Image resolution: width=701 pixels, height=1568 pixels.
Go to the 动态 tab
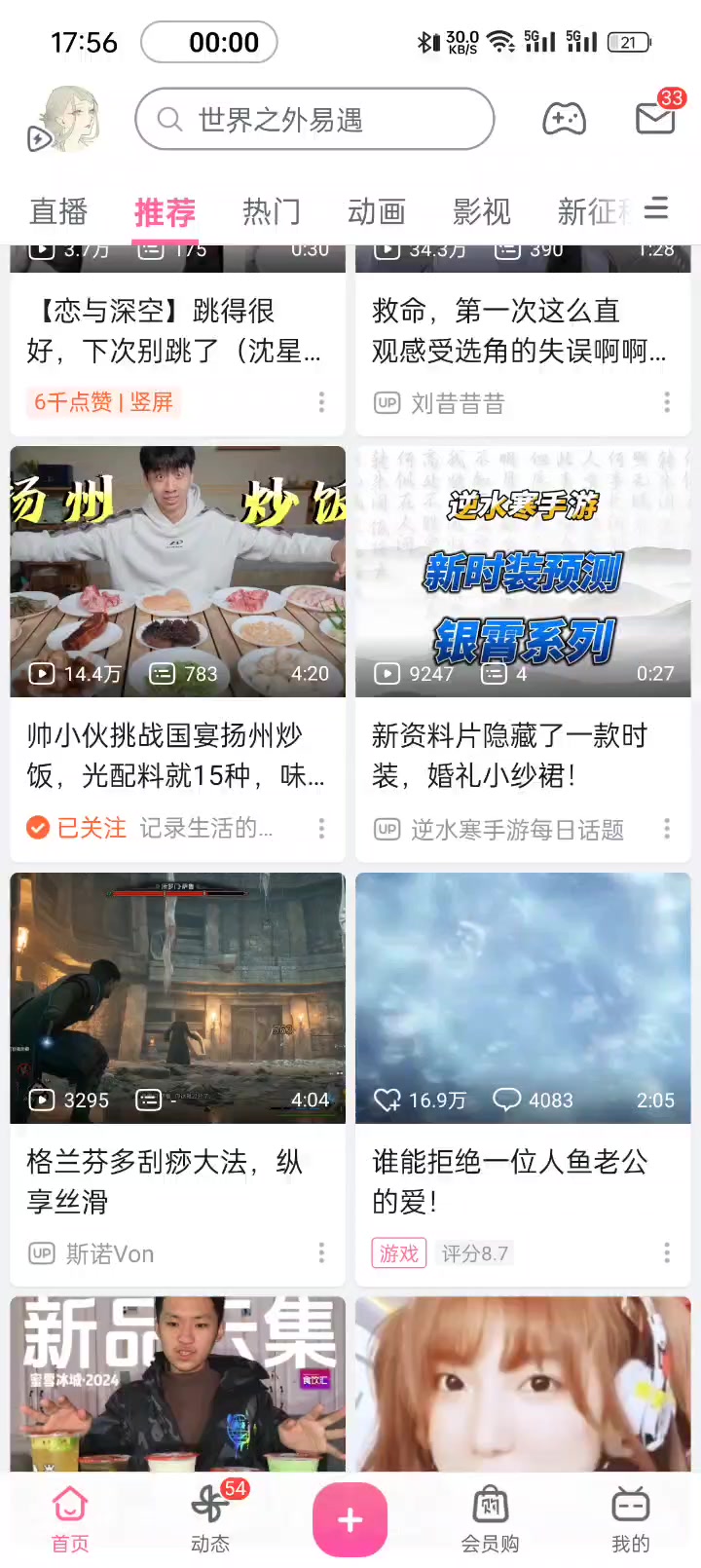point(210,1519)
